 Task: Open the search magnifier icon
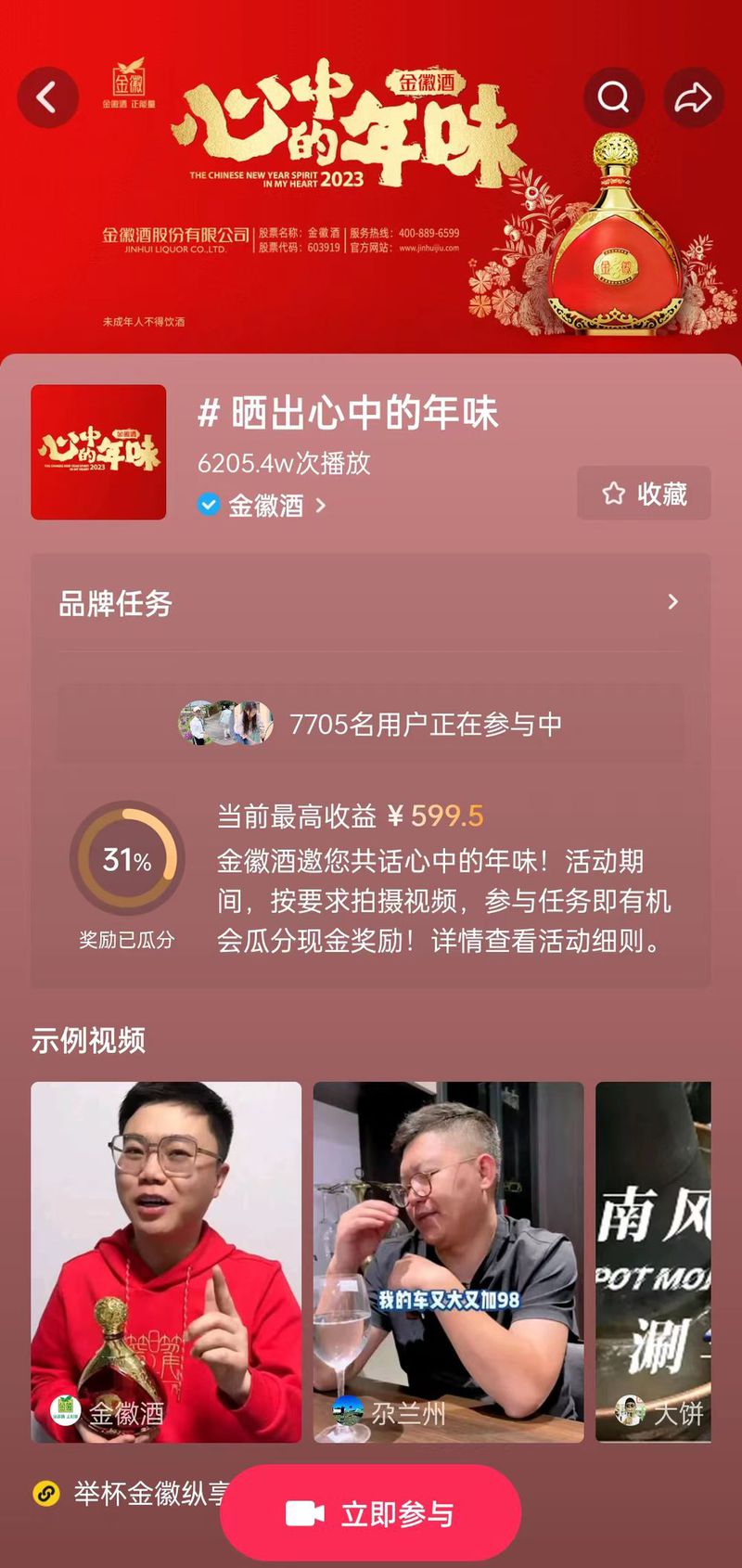pos(613,97)
